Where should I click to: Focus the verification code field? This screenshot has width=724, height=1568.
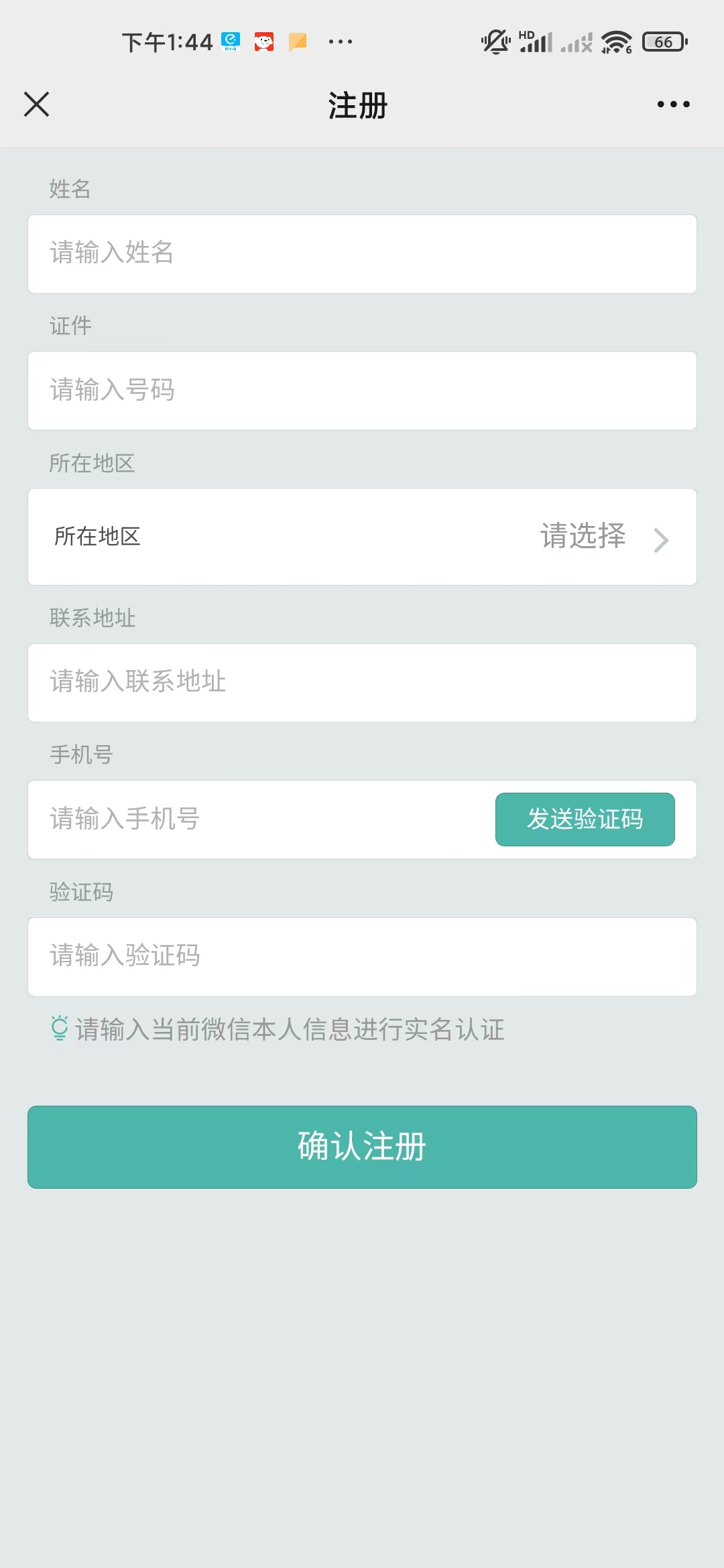pyautogui.click(x=362, y=957)
